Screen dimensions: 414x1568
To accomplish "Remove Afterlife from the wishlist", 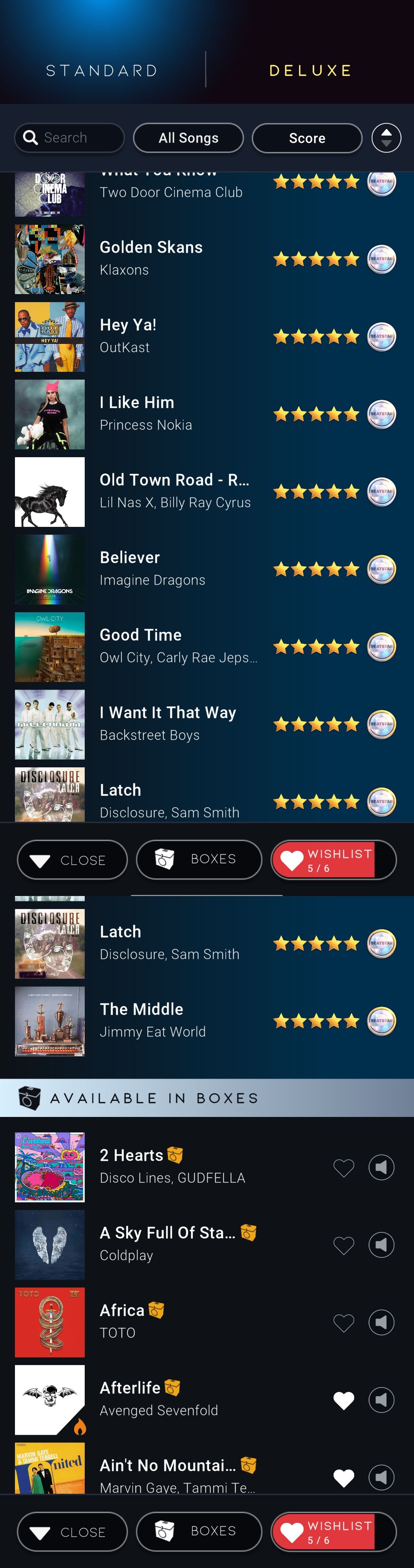I will (x=344, y=1400).
